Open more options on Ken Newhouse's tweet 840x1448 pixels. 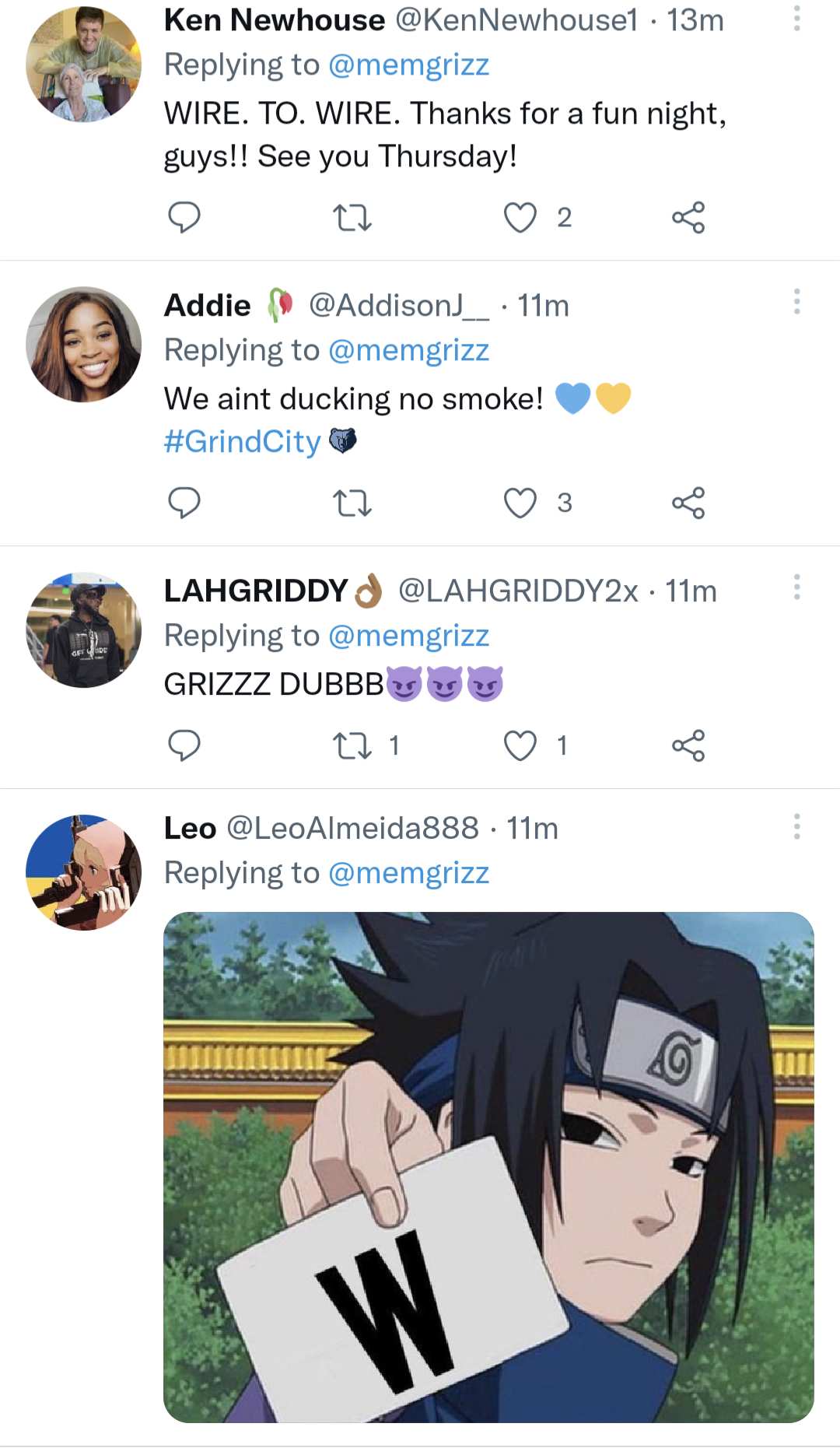click(796, 17)
